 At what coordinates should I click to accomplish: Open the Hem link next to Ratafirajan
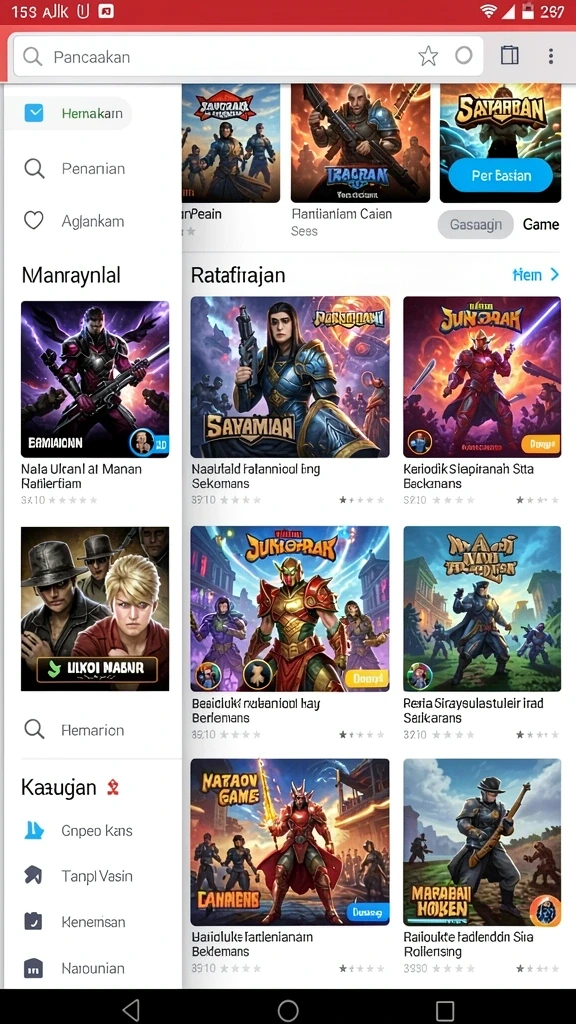pos(536,275)
